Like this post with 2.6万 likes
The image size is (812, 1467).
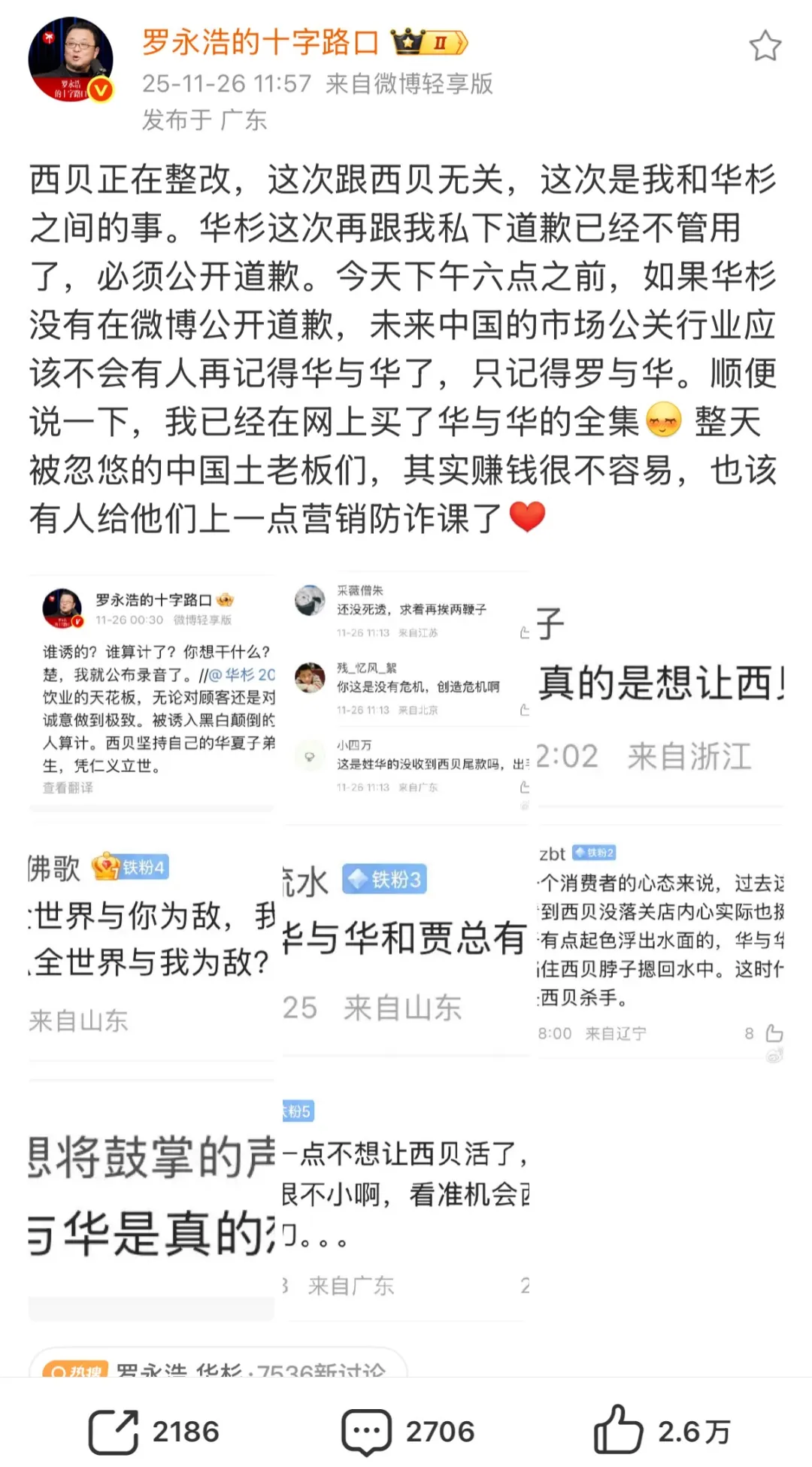tap(662, 1431)
